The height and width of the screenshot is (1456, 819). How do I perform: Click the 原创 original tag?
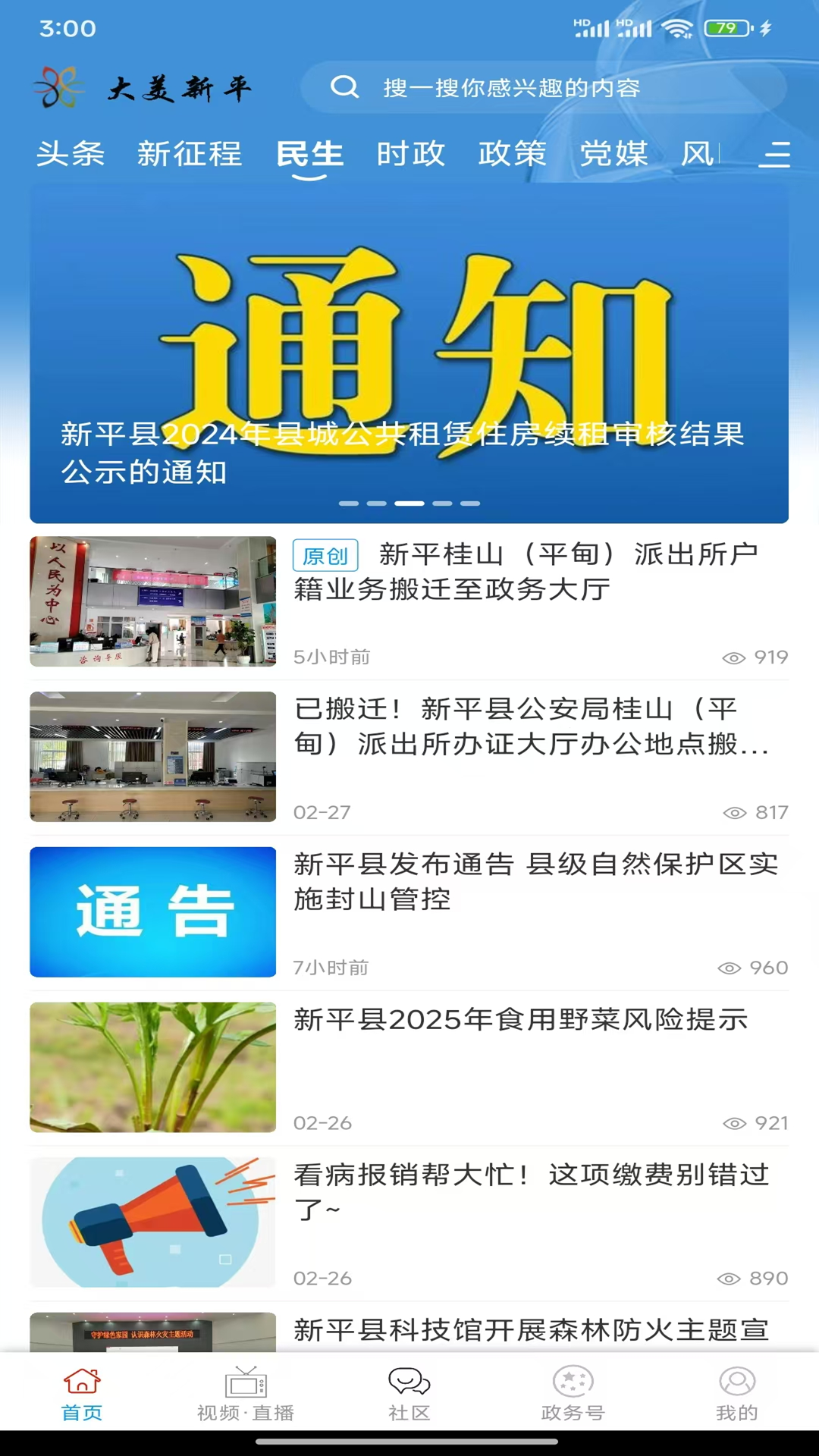[325, 556]
